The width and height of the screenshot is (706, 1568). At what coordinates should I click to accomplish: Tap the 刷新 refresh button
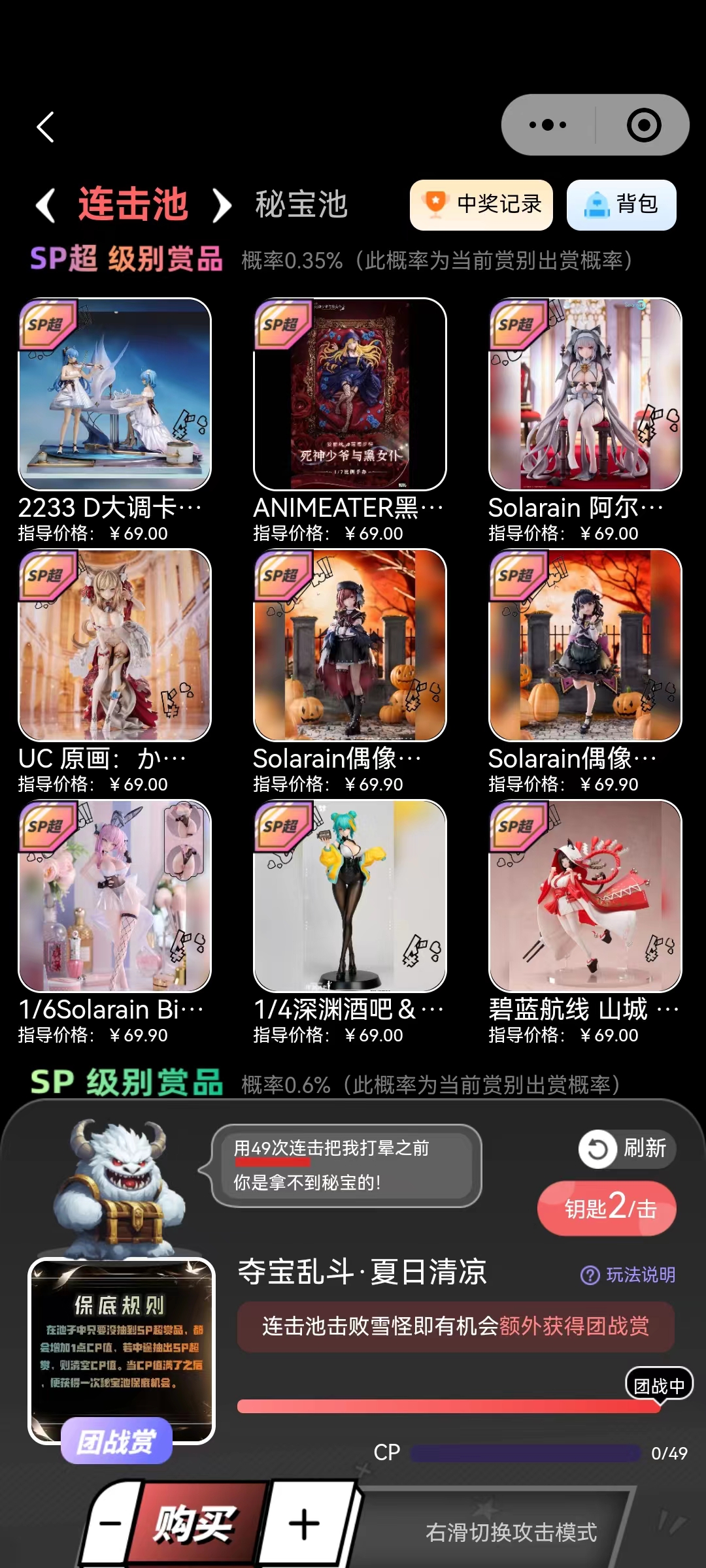coord(626,1149)
